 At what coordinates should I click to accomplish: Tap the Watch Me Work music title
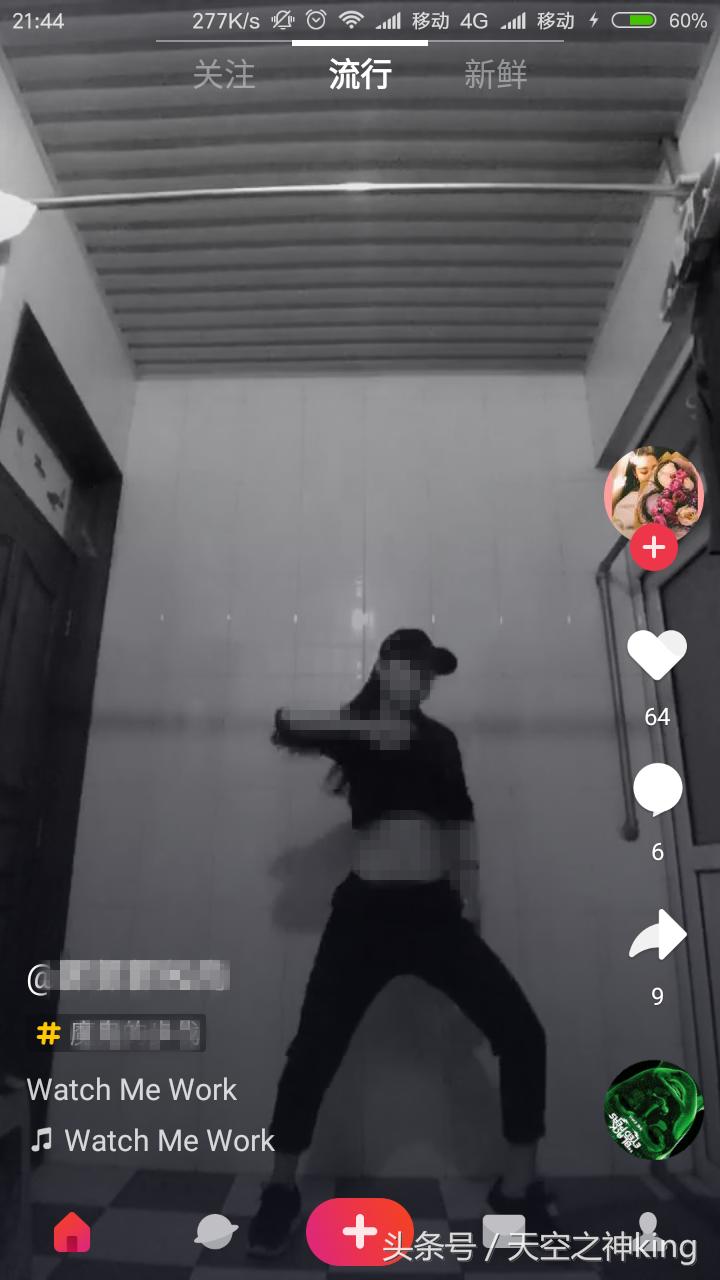[133, 1090]
